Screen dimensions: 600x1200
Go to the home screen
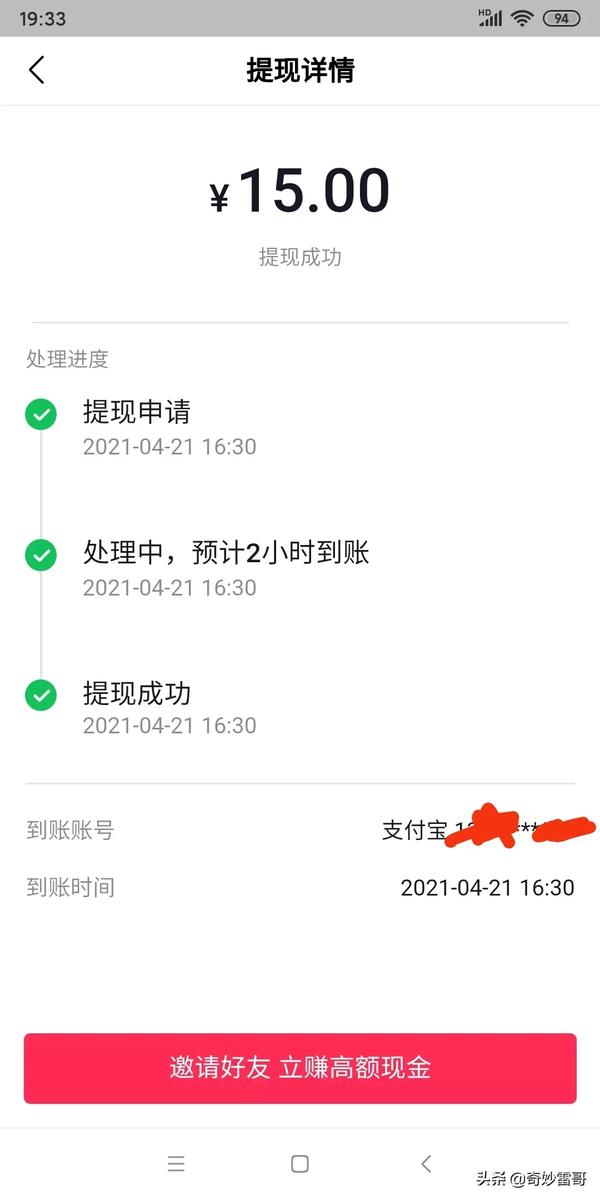pyautogui.click(x=299, y=1163)
